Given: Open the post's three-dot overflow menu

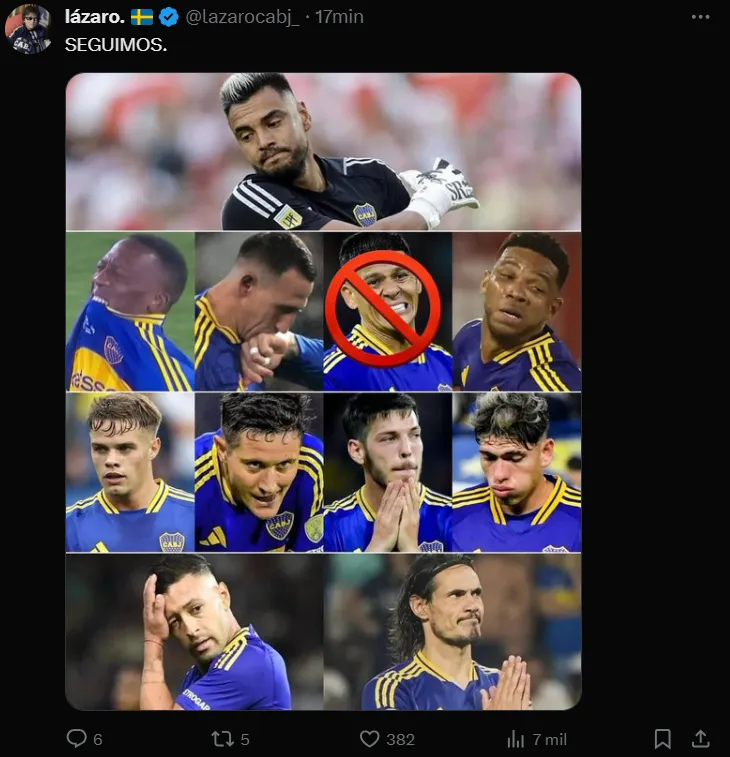Looking at the screenshot, I should point(702,17).
